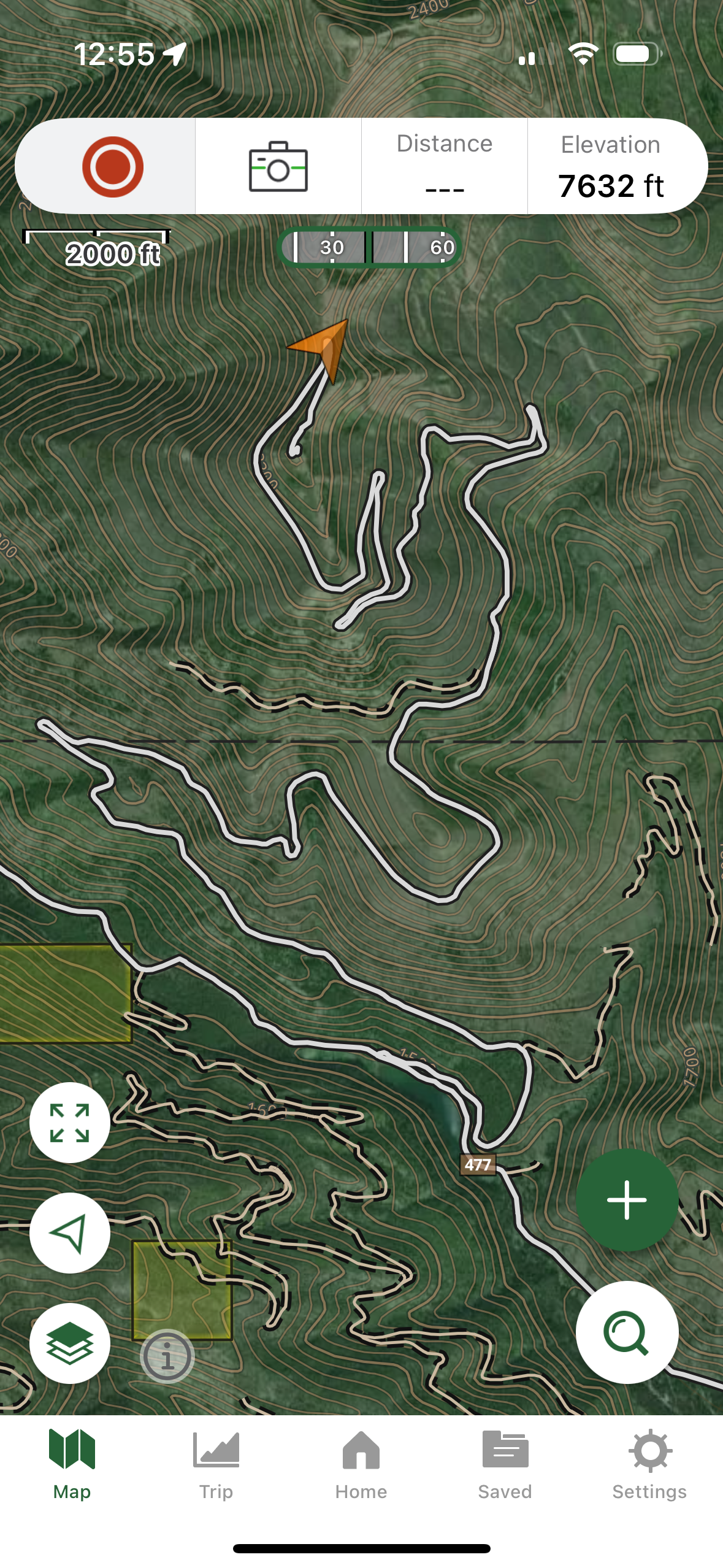
Task: Switch to the Trip tab
Action: coord(216,1466)
